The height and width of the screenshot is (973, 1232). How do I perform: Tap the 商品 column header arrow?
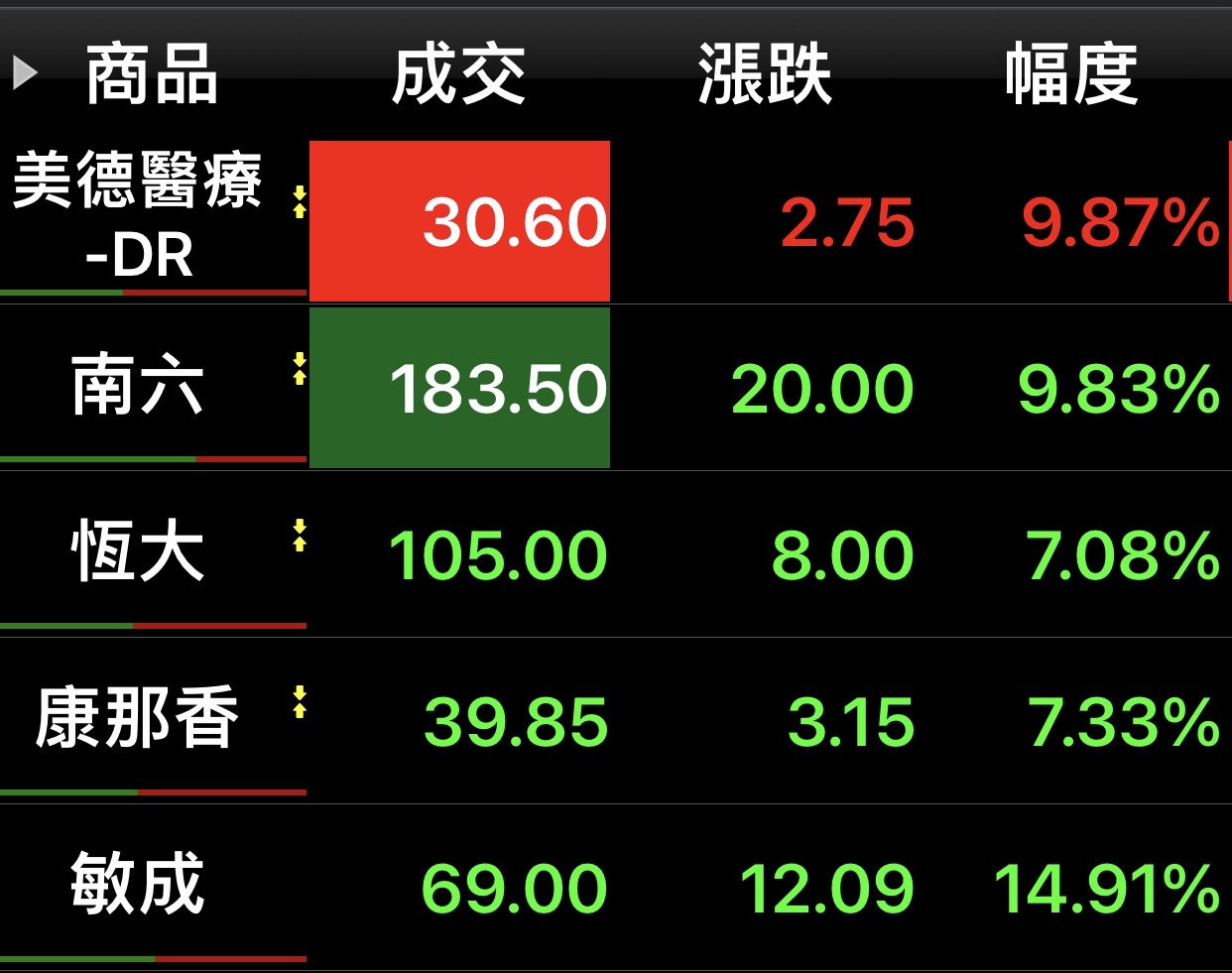(25, 72)
